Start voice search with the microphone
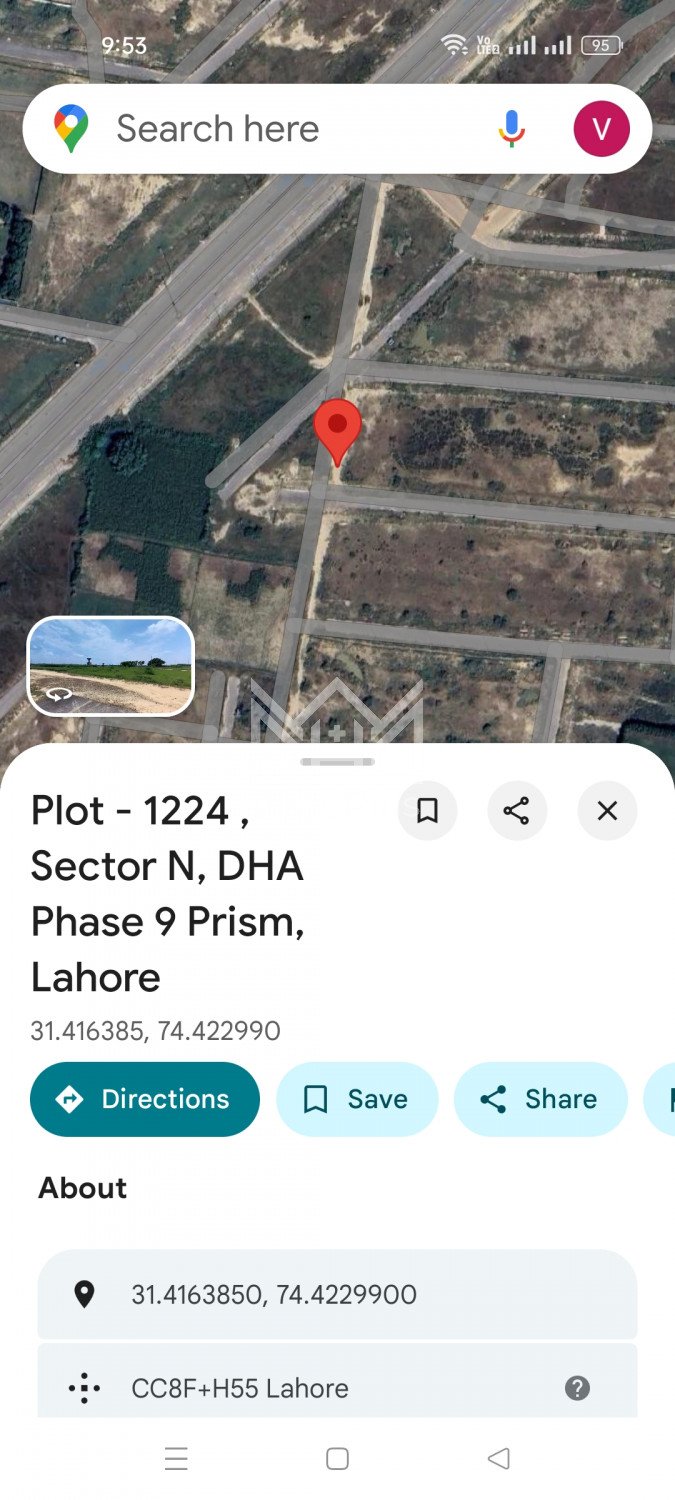Viewport: 675px width, 1500px height. pyautogui.click(x=511, y=129)
